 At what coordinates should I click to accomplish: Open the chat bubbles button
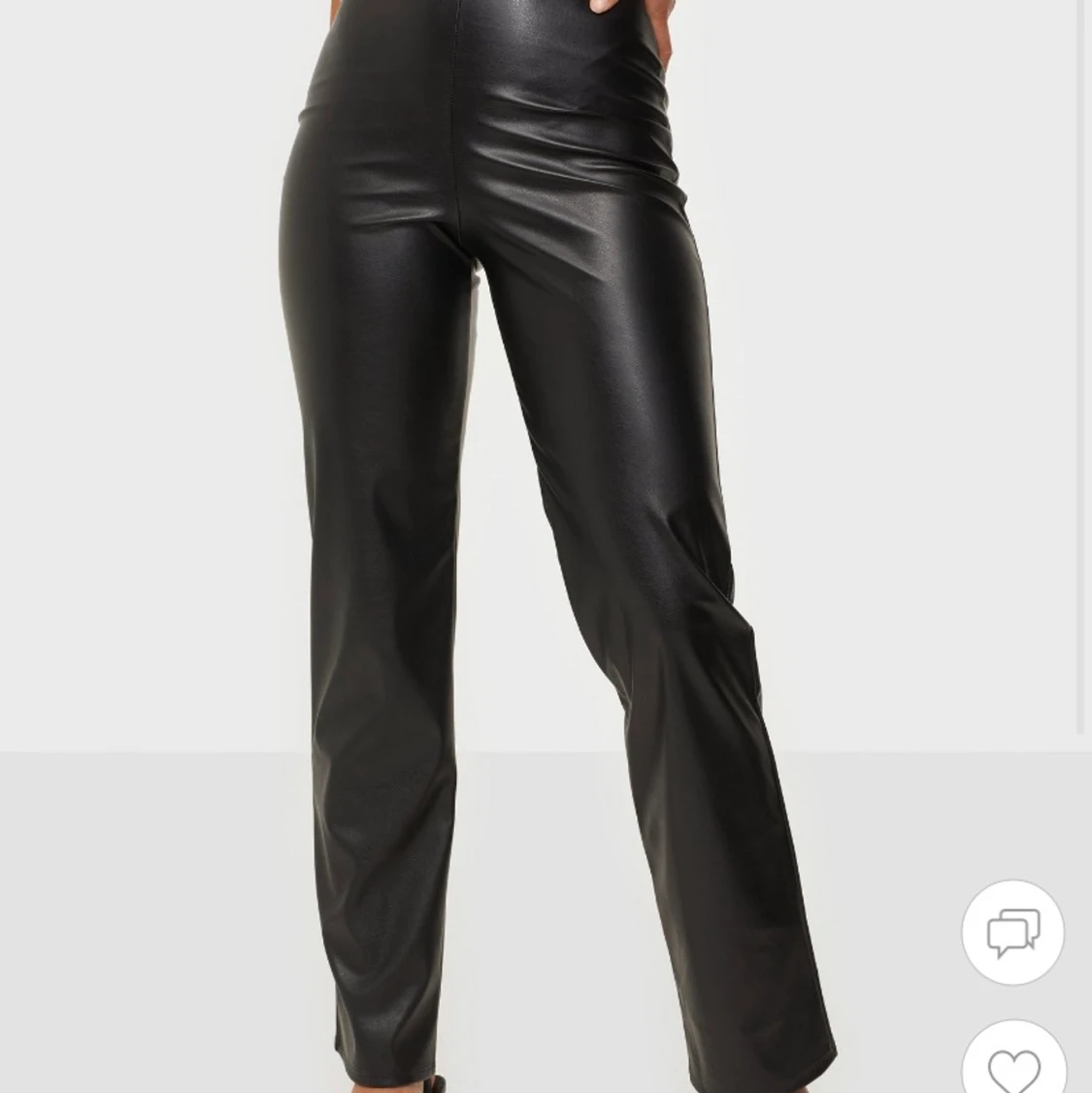(1012, 932)
